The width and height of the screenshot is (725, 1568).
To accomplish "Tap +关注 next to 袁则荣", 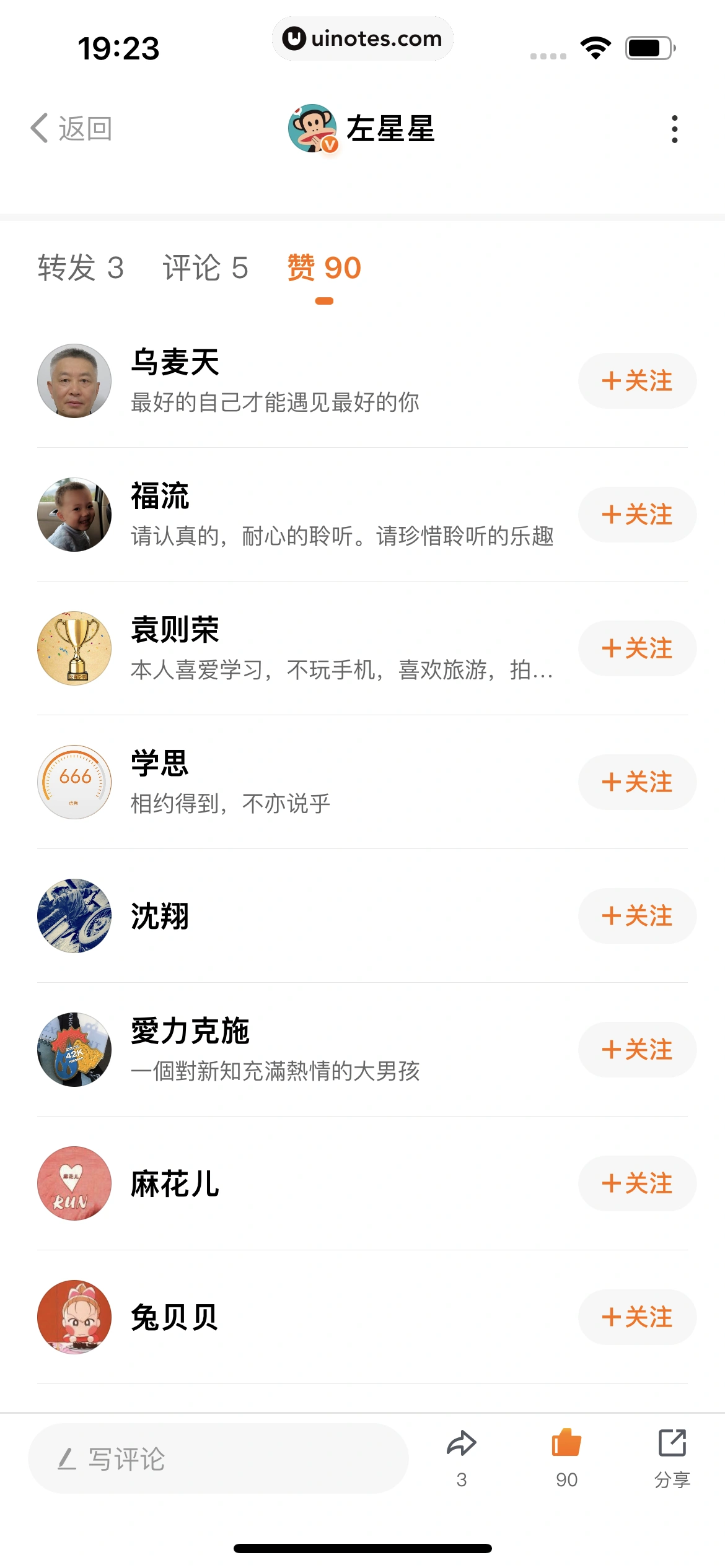I will (x=636, y=648).
